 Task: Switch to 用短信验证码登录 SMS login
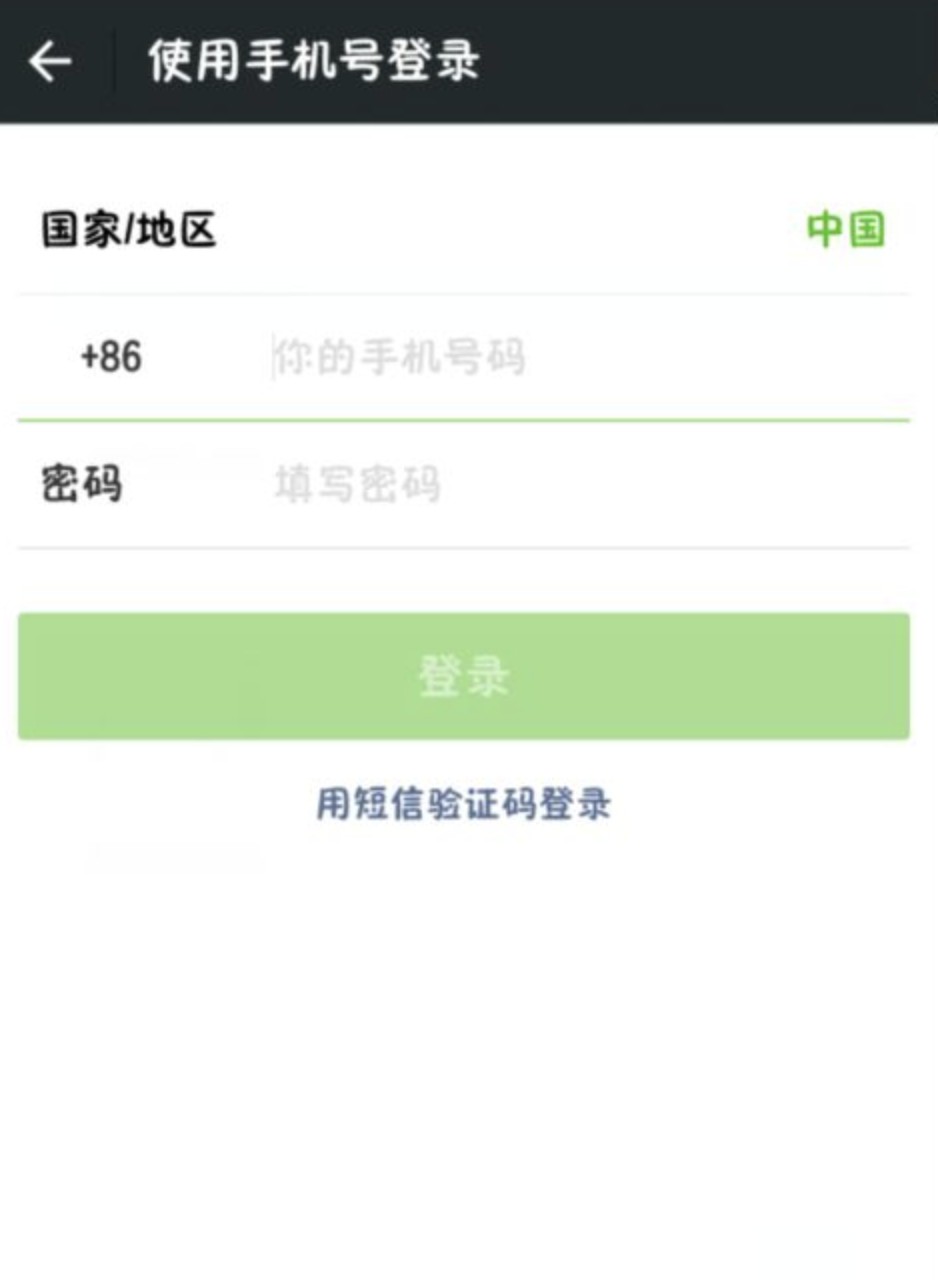463,804
